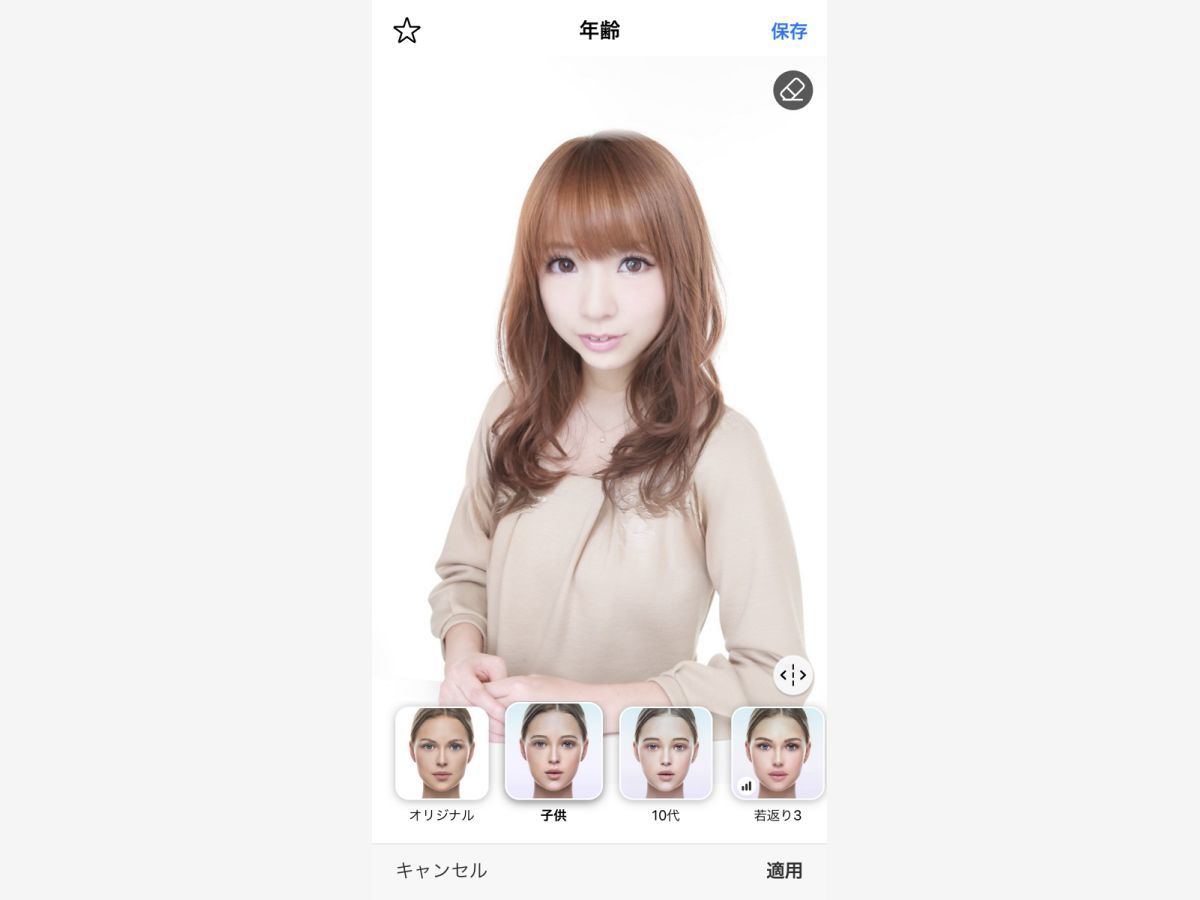Screen dimensions: 1200x900
Task: Tap the star favorite icon
Action: pos(407,31)
